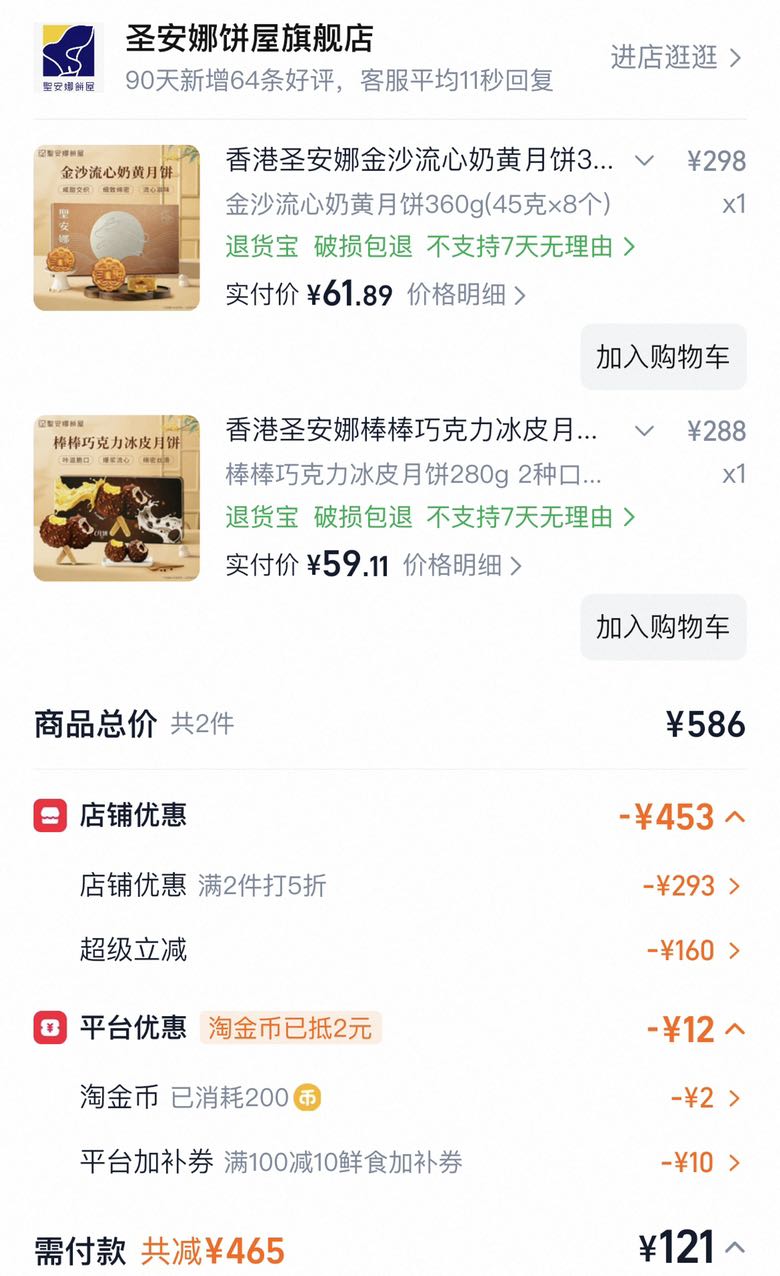Add 棒棒巧克力冰皮月饼 to cart via 加入购物车
This screenshot has height=1276, width=780.
coord(663,627)
